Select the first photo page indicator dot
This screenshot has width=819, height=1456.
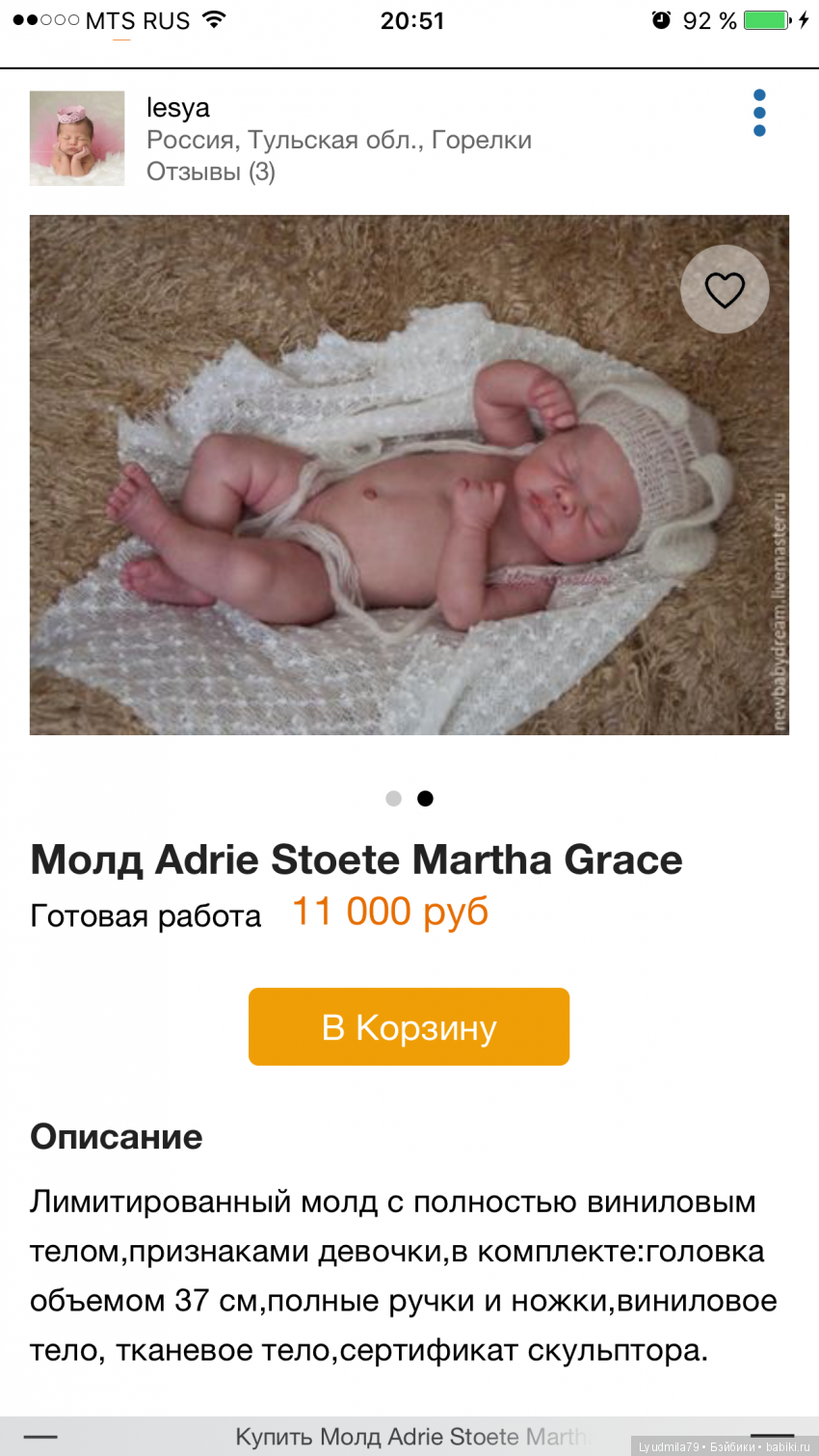click(393, 799)
